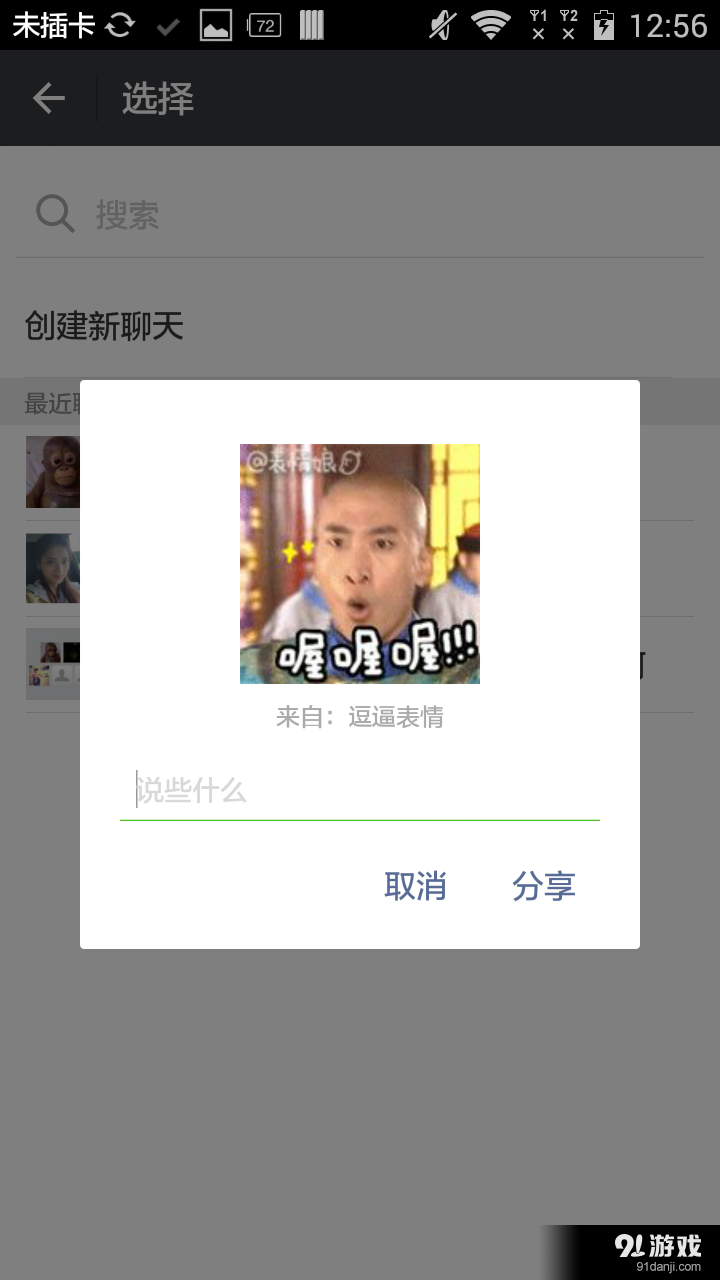
Task: Tap the 喔喔喔 sticker preview image
Action: [x=359, y=563]
